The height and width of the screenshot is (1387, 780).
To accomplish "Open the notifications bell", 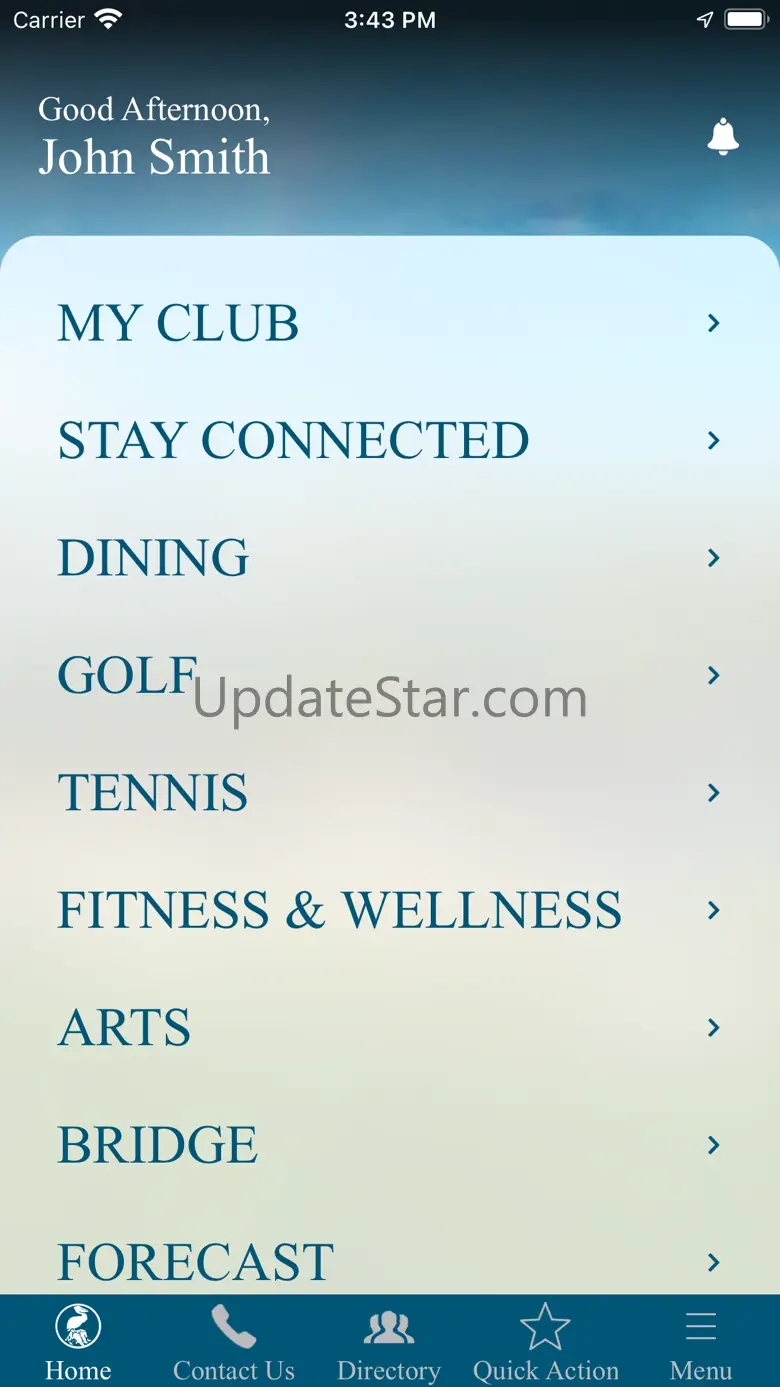I will point(722,136).
